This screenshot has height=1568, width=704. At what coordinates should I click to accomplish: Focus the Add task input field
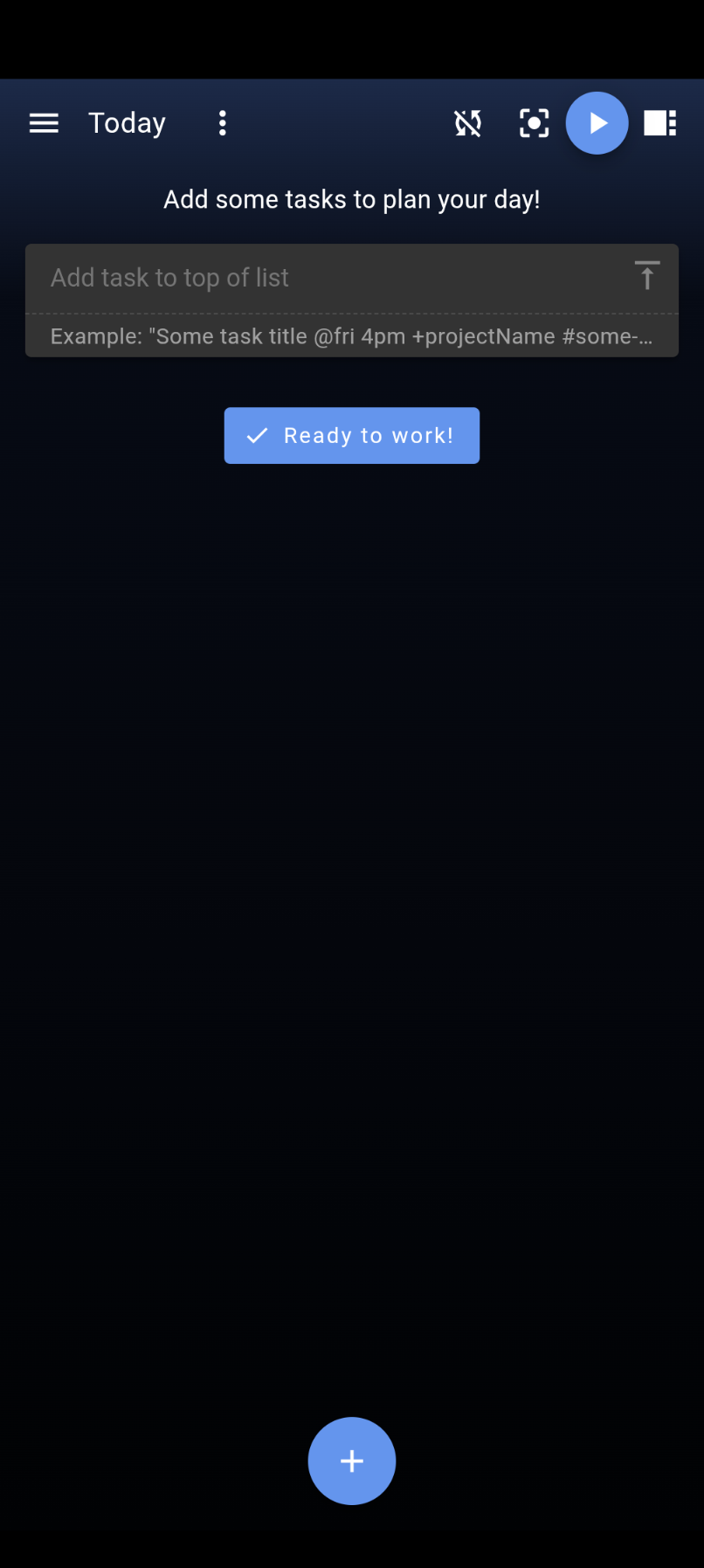[332, 278]
